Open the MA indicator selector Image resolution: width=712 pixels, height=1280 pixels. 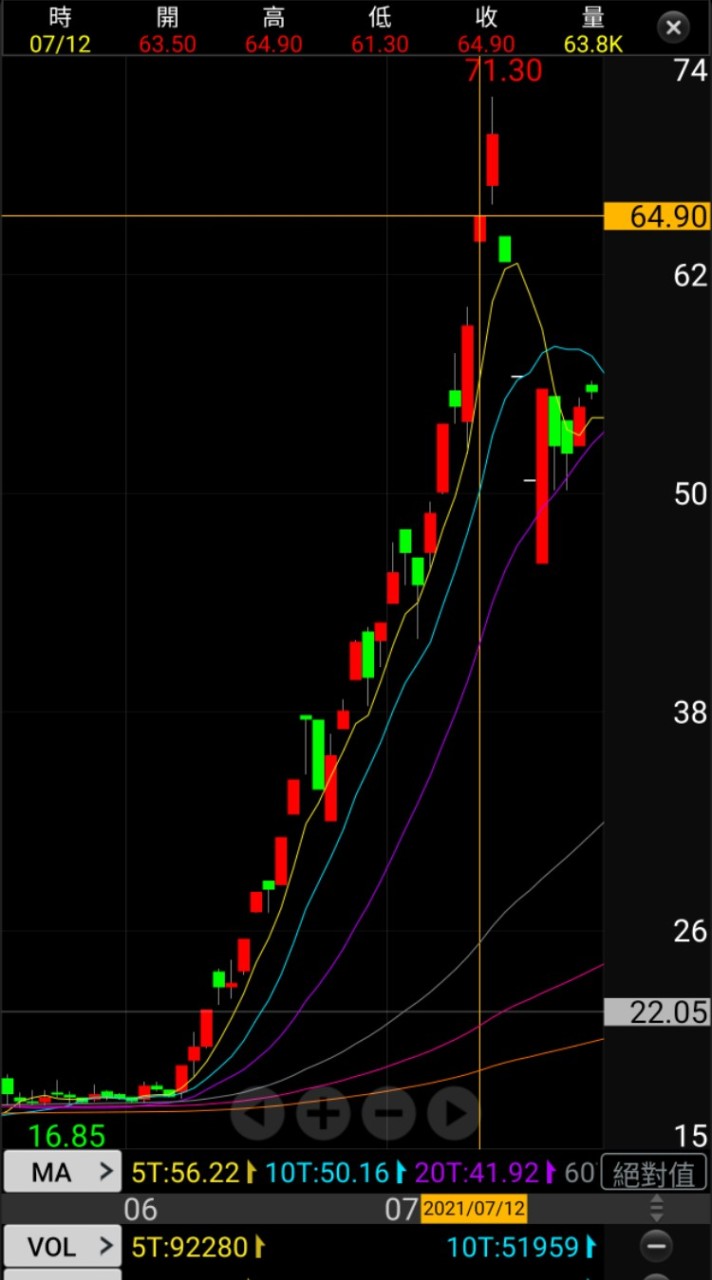click(x=62, y=1172)
